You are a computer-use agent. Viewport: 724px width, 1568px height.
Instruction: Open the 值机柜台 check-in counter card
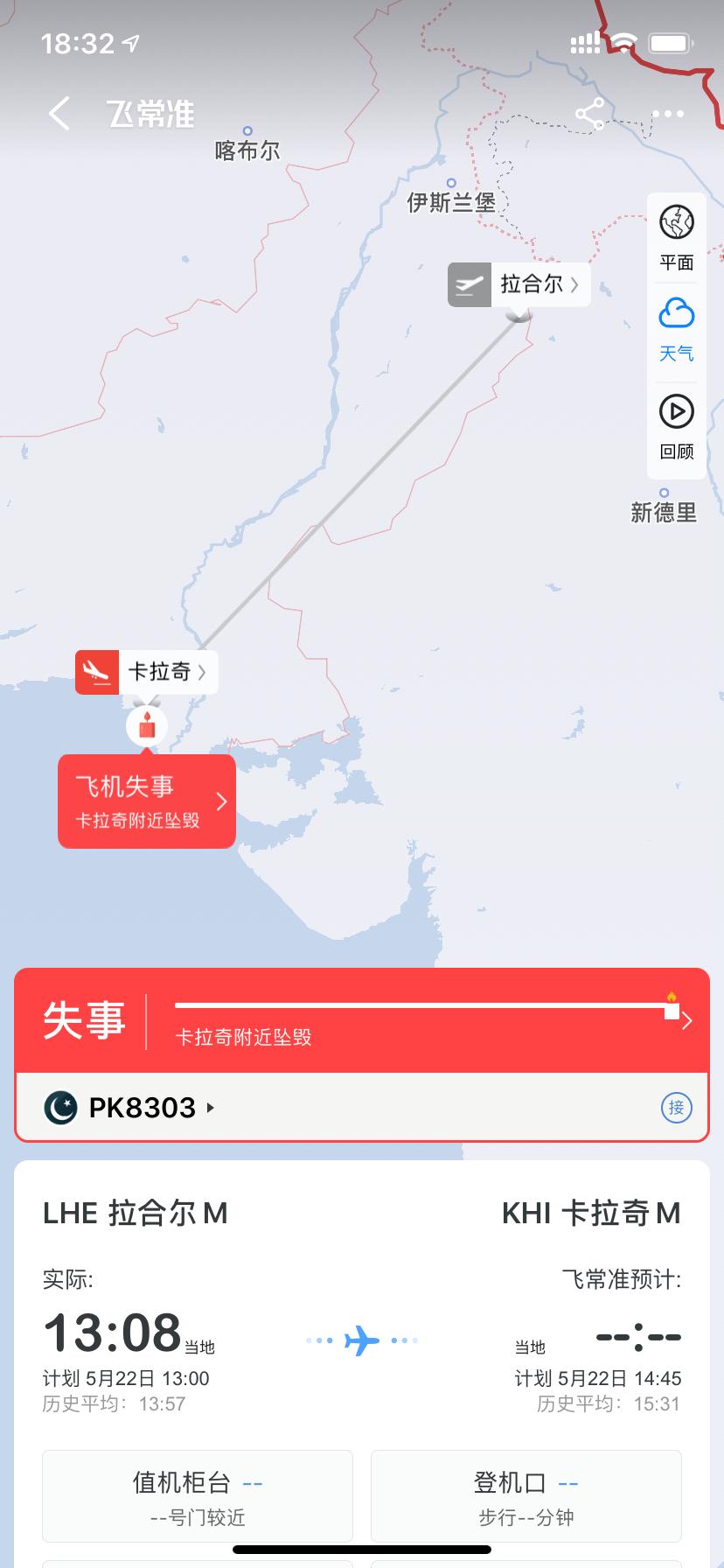pyautogui.click(x=198, y=1495)
